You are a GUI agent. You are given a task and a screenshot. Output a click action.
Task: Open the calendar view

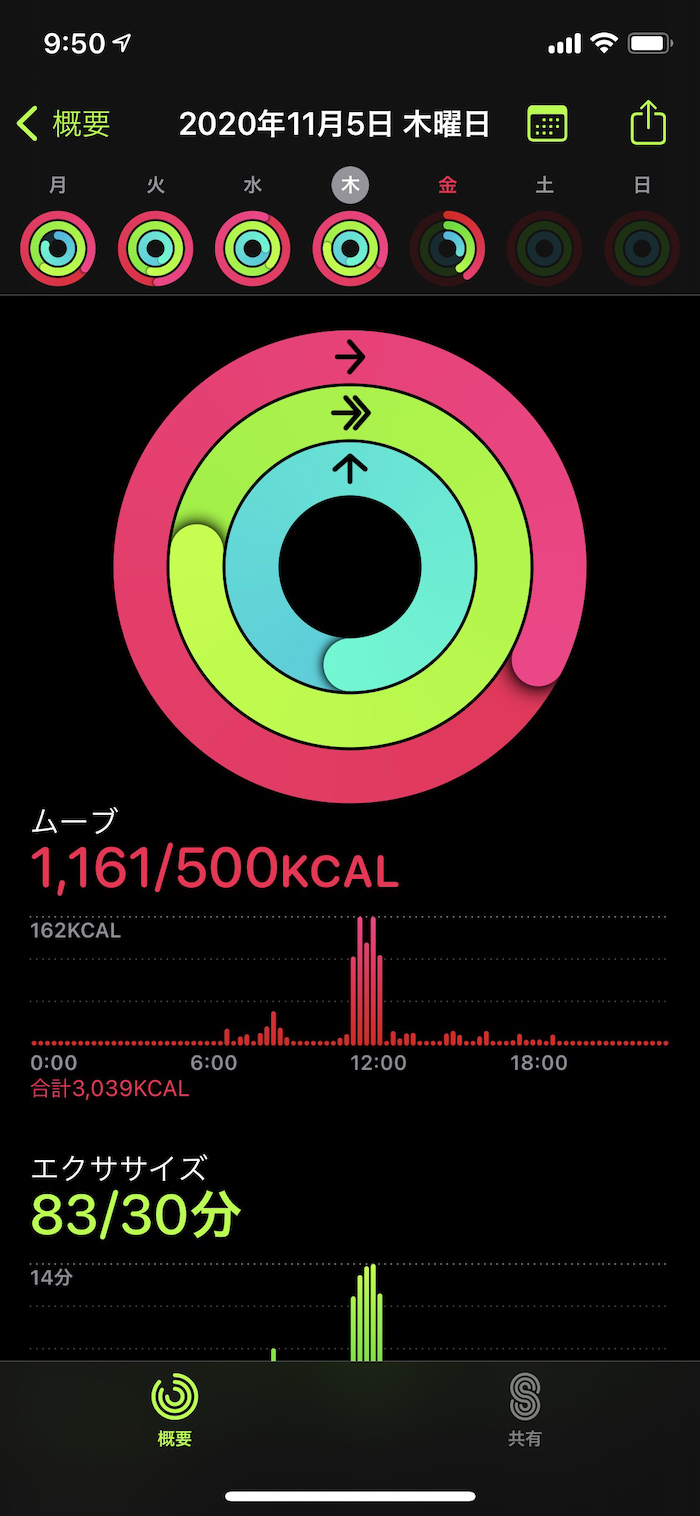pyautogui.click(x=547, y=124)
